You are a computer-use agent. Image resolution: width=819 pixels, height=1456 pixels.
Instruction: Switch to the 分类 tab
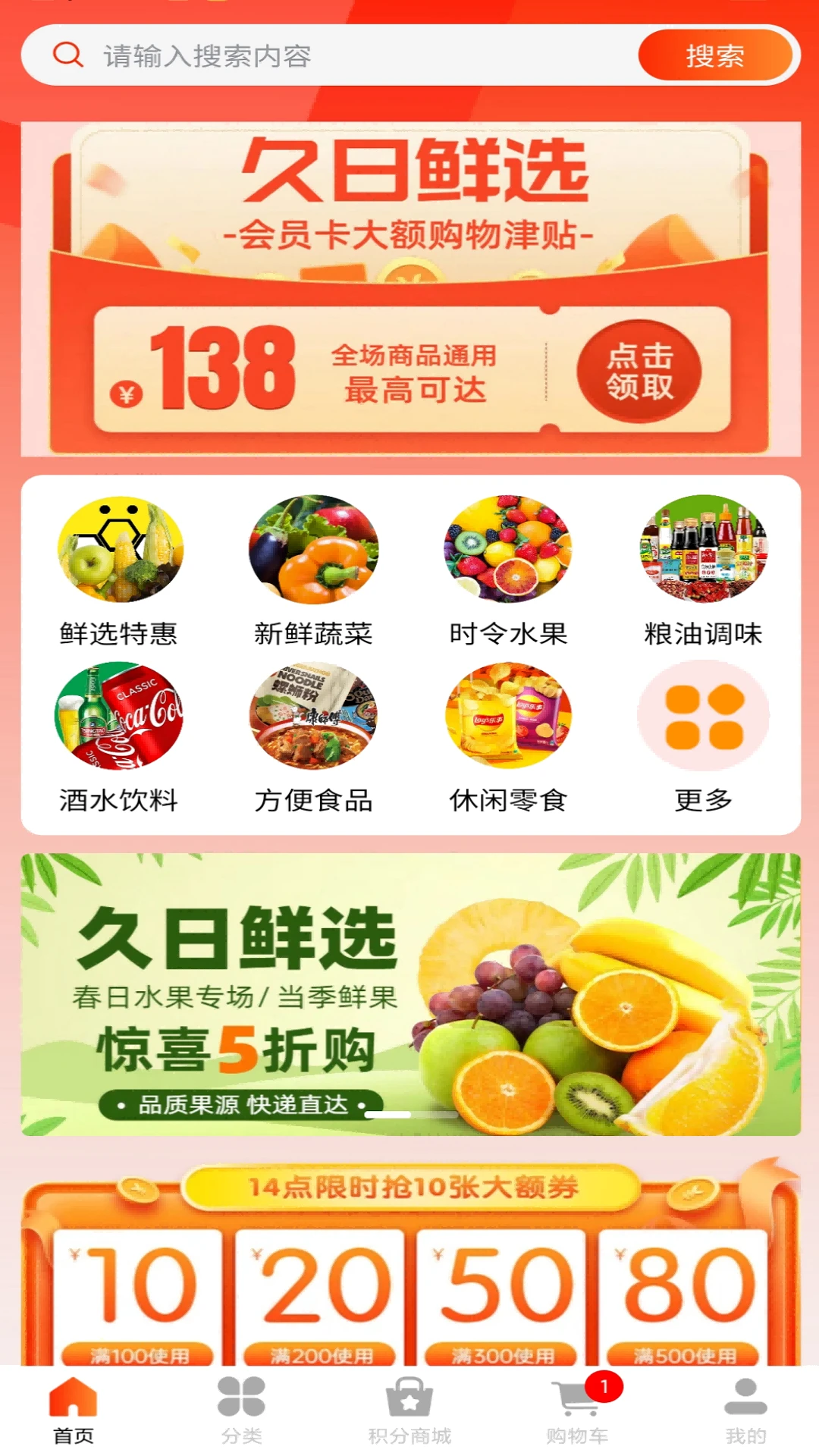point(240,1410)
